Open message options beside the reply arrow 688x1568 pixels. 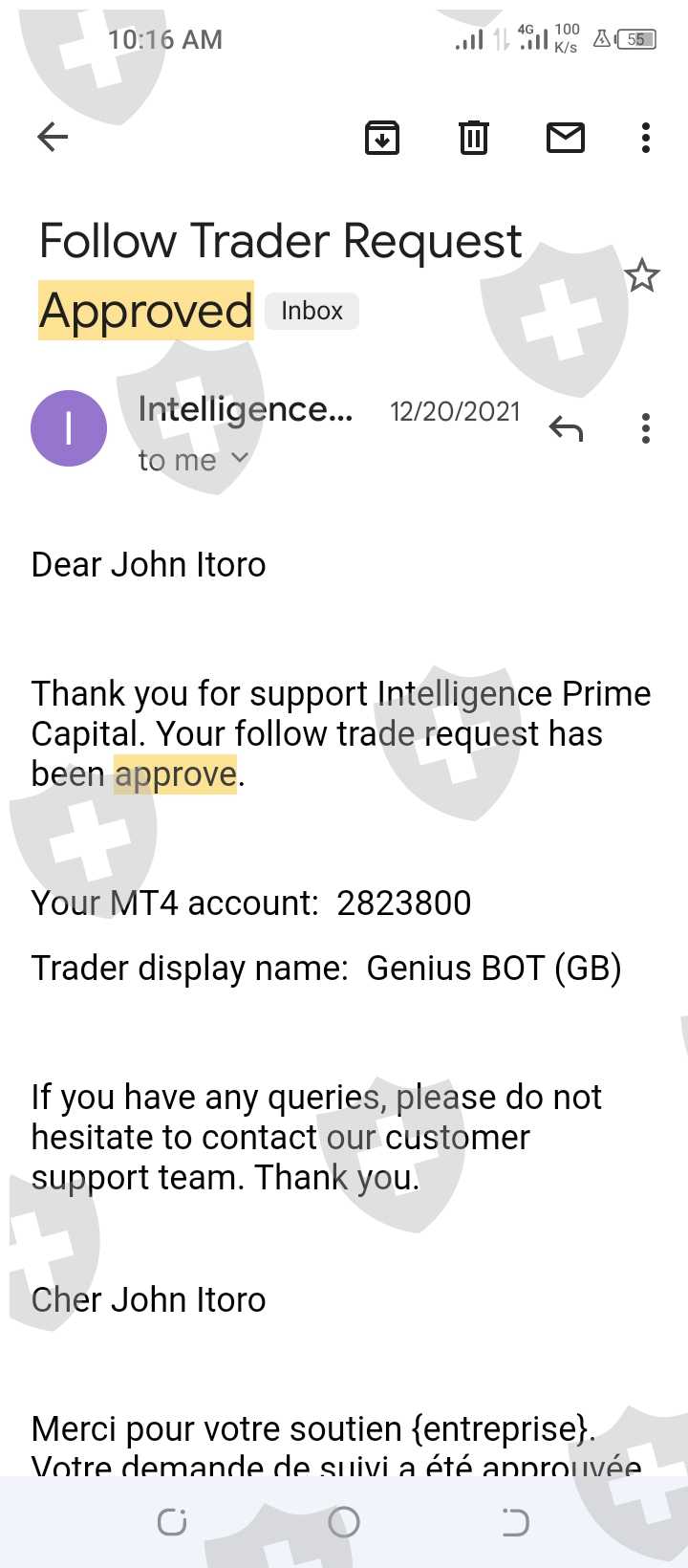(x=646, y=428)
